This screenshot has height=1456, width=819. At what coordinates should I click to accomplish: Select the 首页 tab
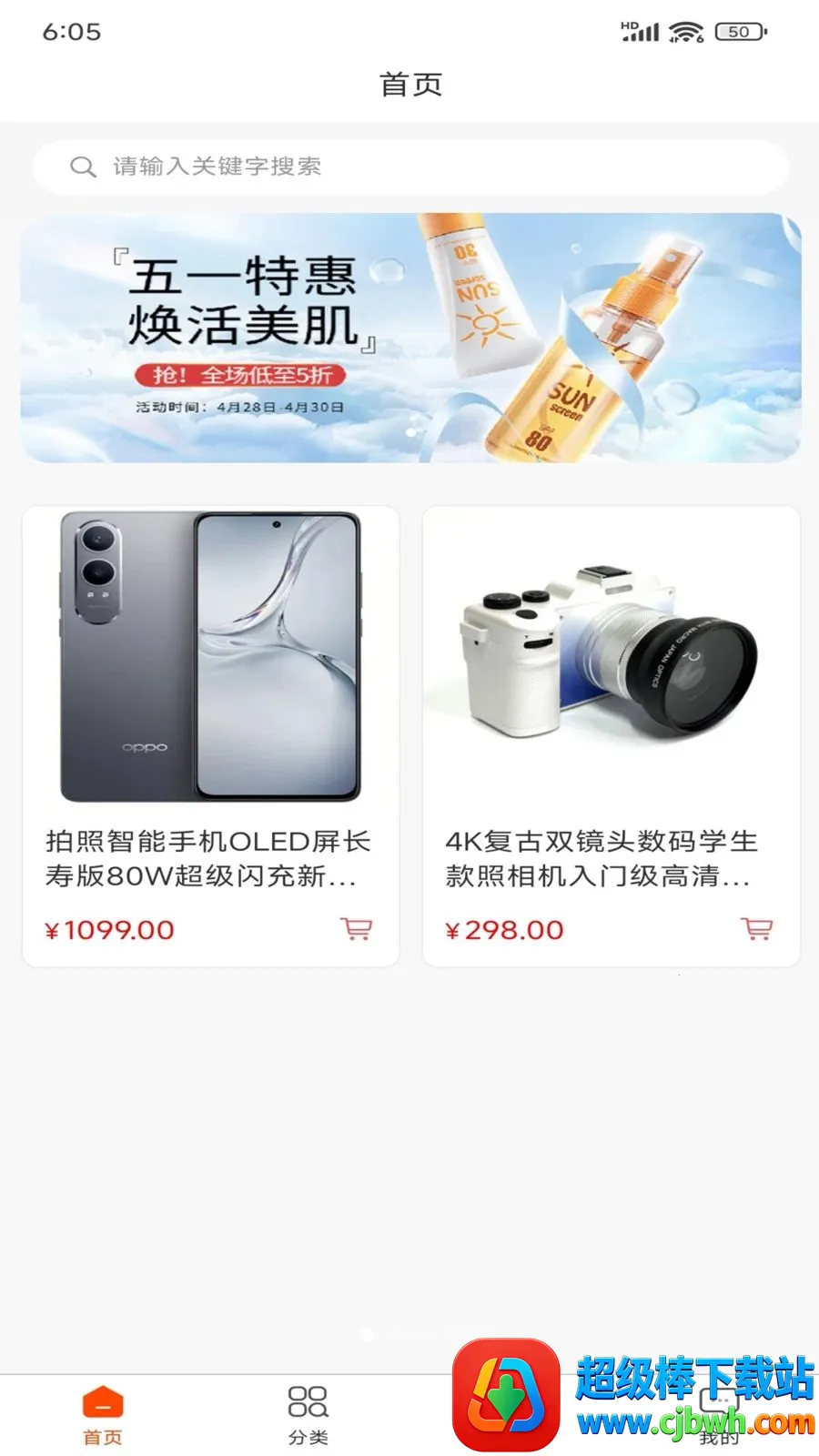click(103, 1415)
